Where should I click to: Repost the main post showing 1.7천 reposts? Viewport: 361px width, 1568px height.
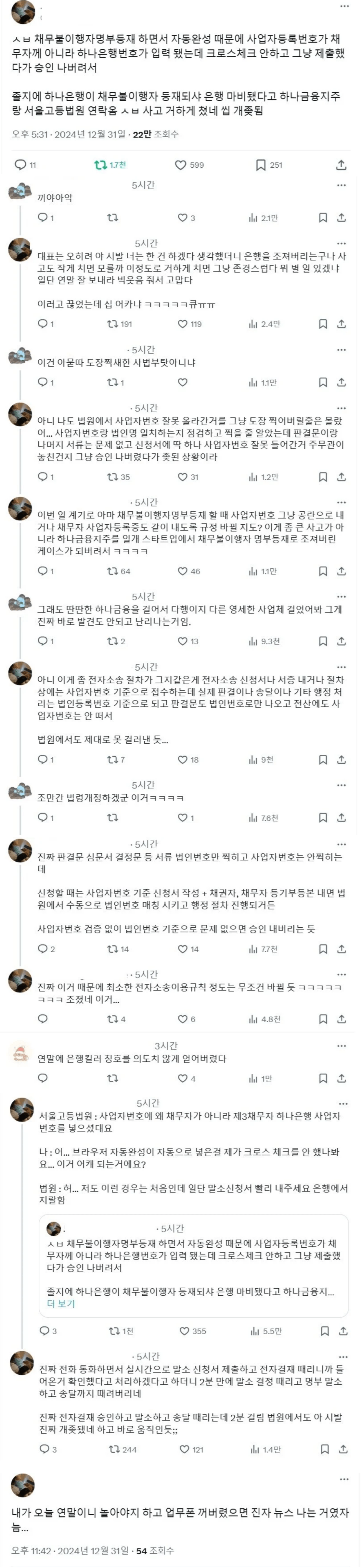click(x=100, y=165)
